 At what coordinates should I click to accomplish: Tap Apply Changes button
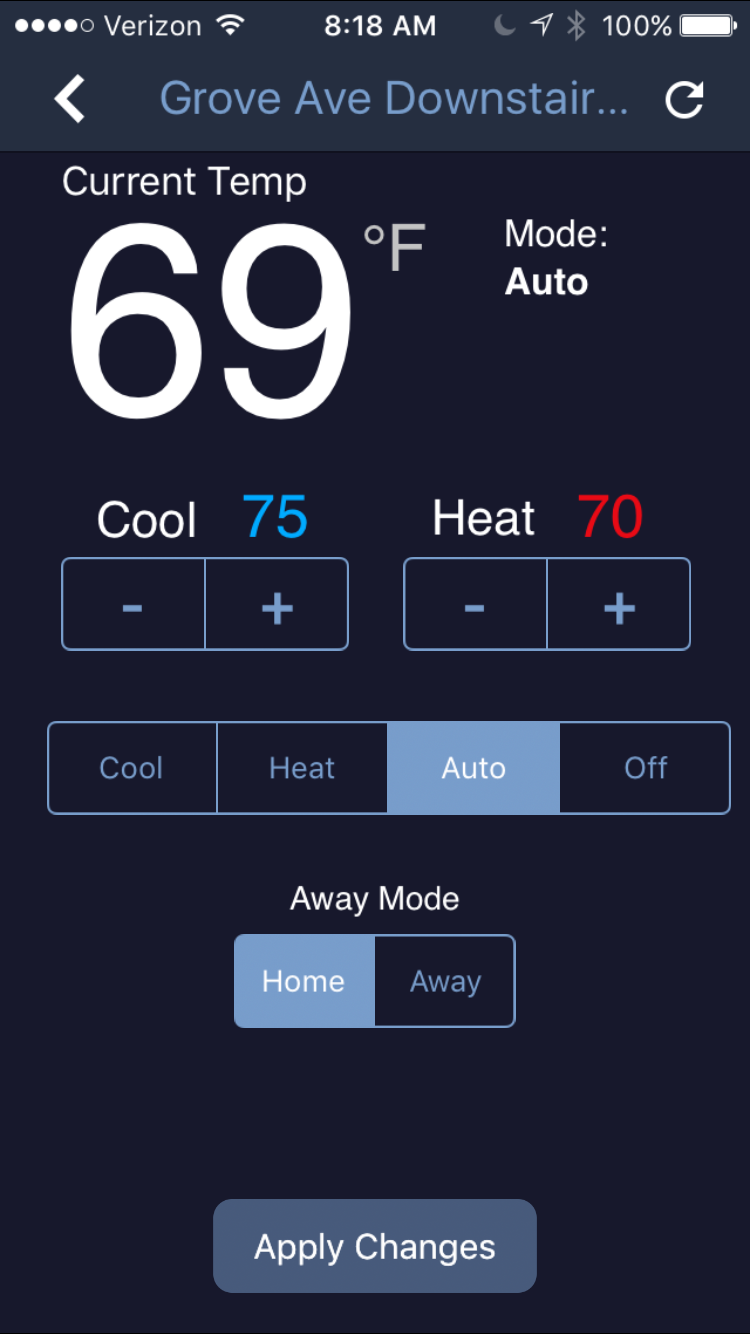(375, 1246)
